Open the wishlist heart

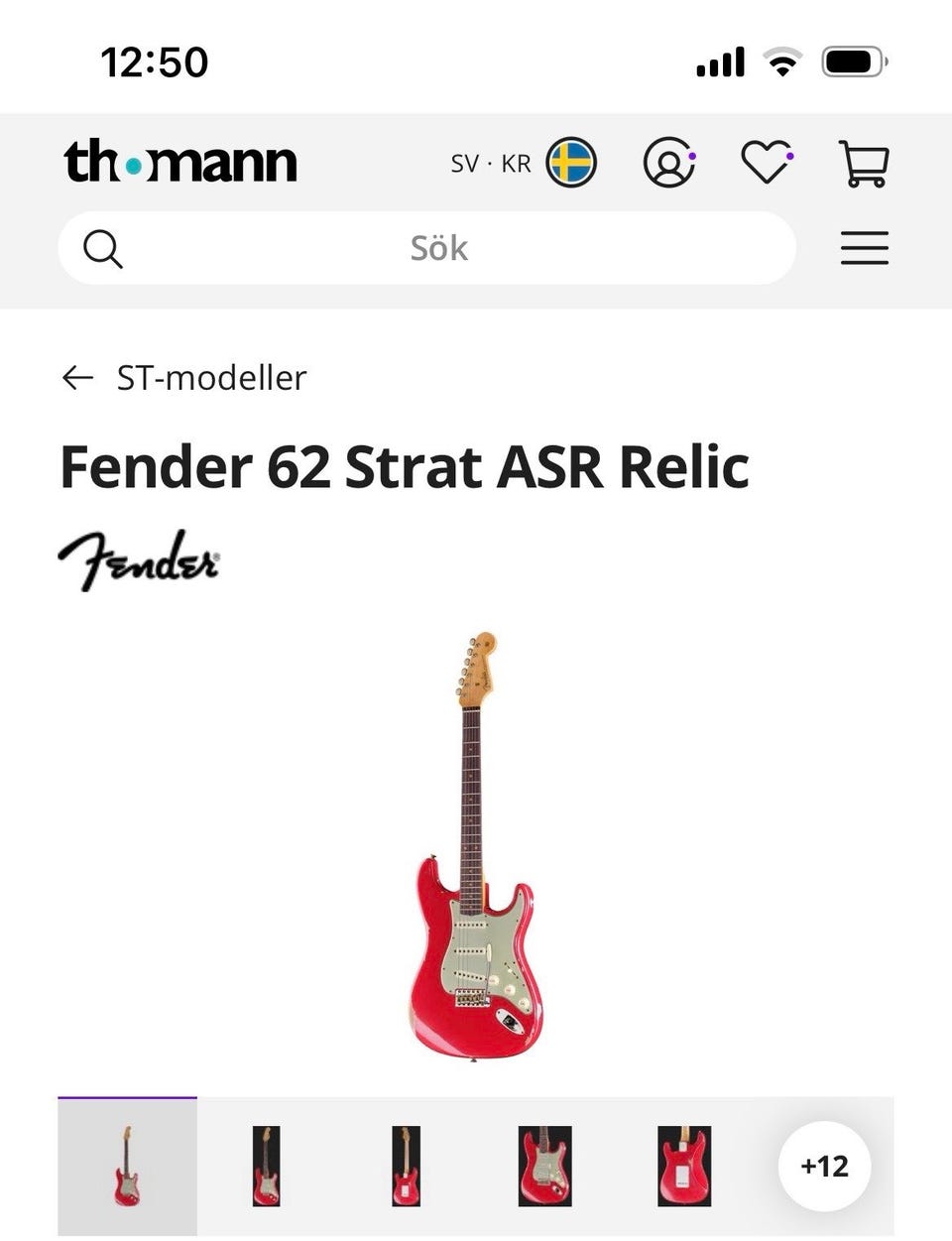(767, 162)
